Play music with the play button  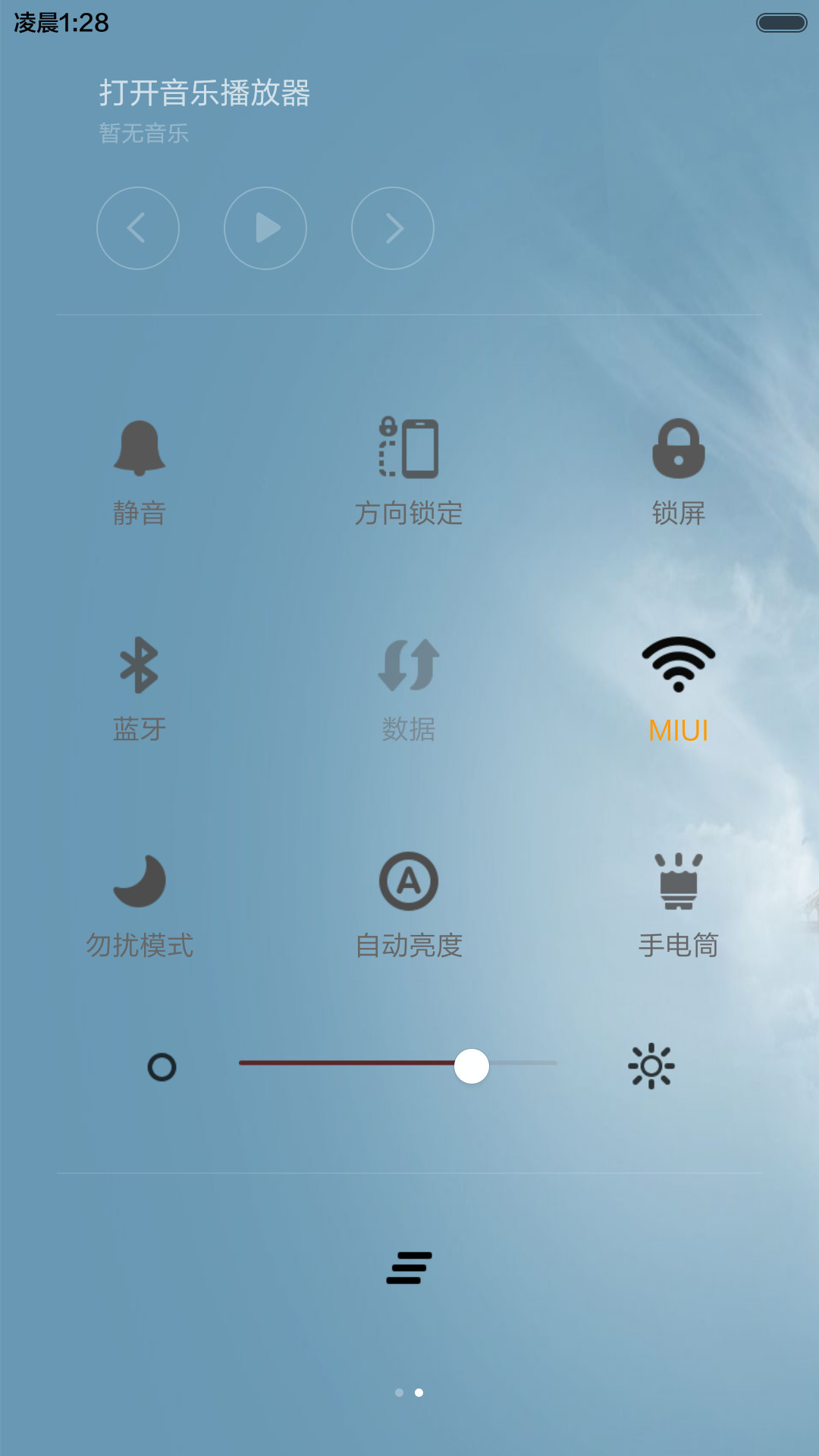(265, 228)
